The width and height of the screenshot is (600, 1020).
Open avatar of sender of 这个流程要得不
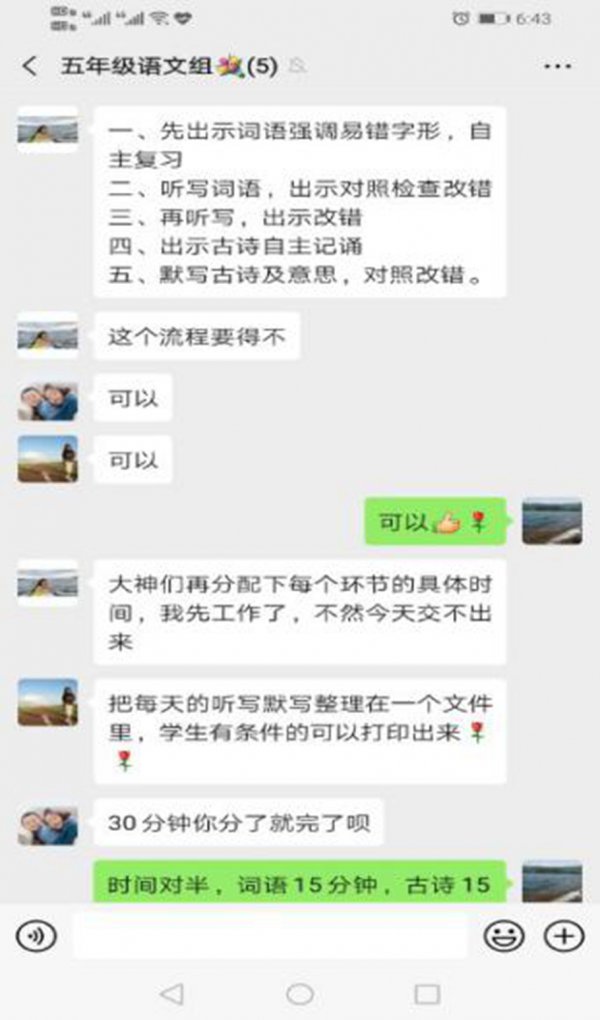(x=47, y=337)
